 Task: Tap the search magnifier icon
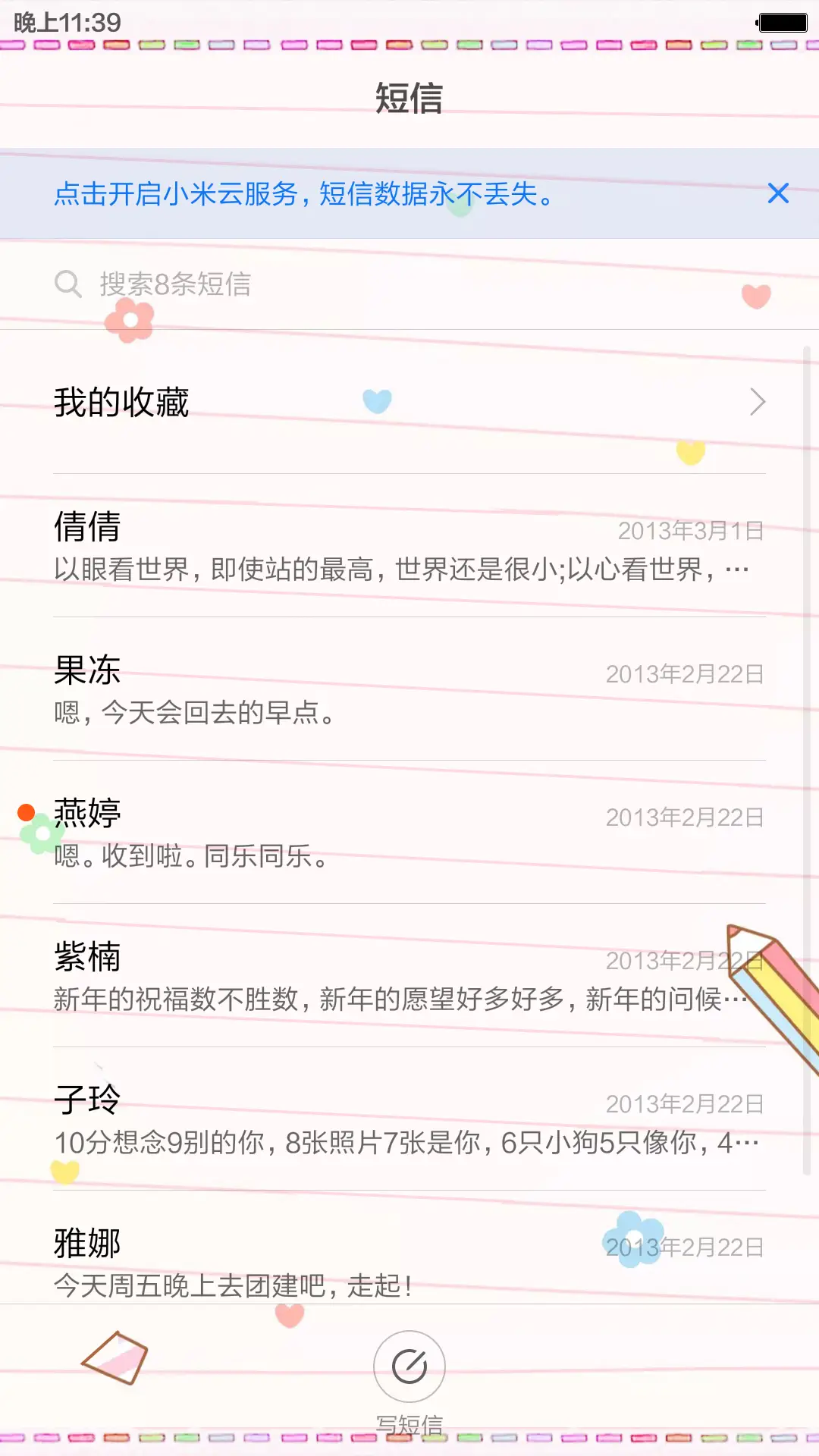pyautogui.click(x=69, y=284)
